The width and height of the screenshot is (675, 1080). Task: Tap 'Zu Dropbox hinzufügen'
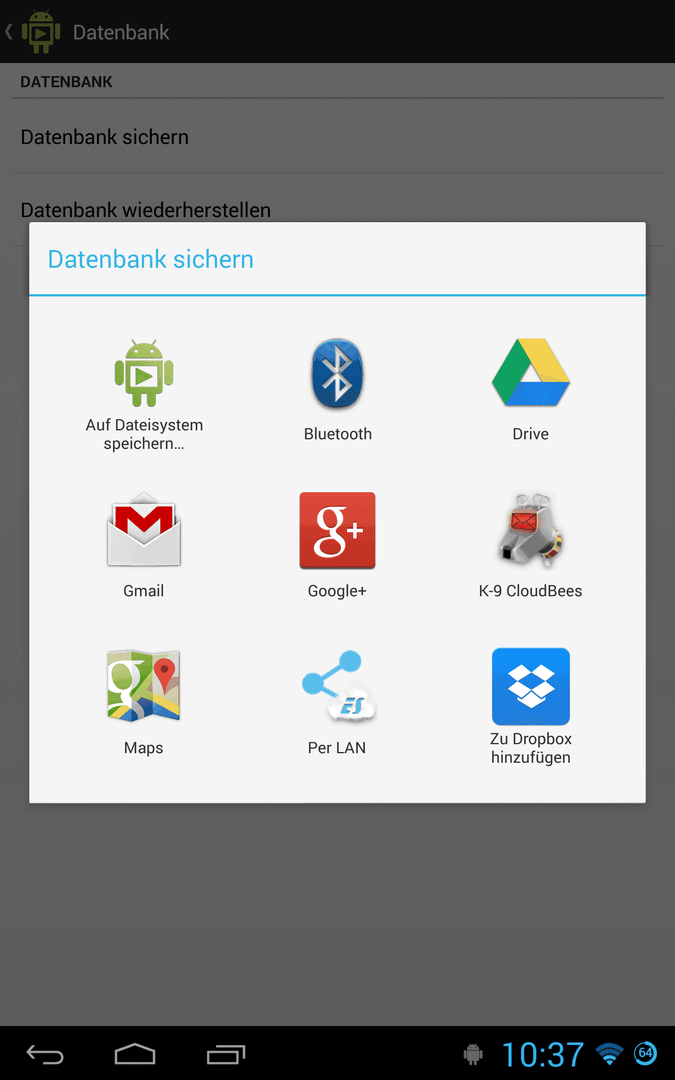point(530,705)
